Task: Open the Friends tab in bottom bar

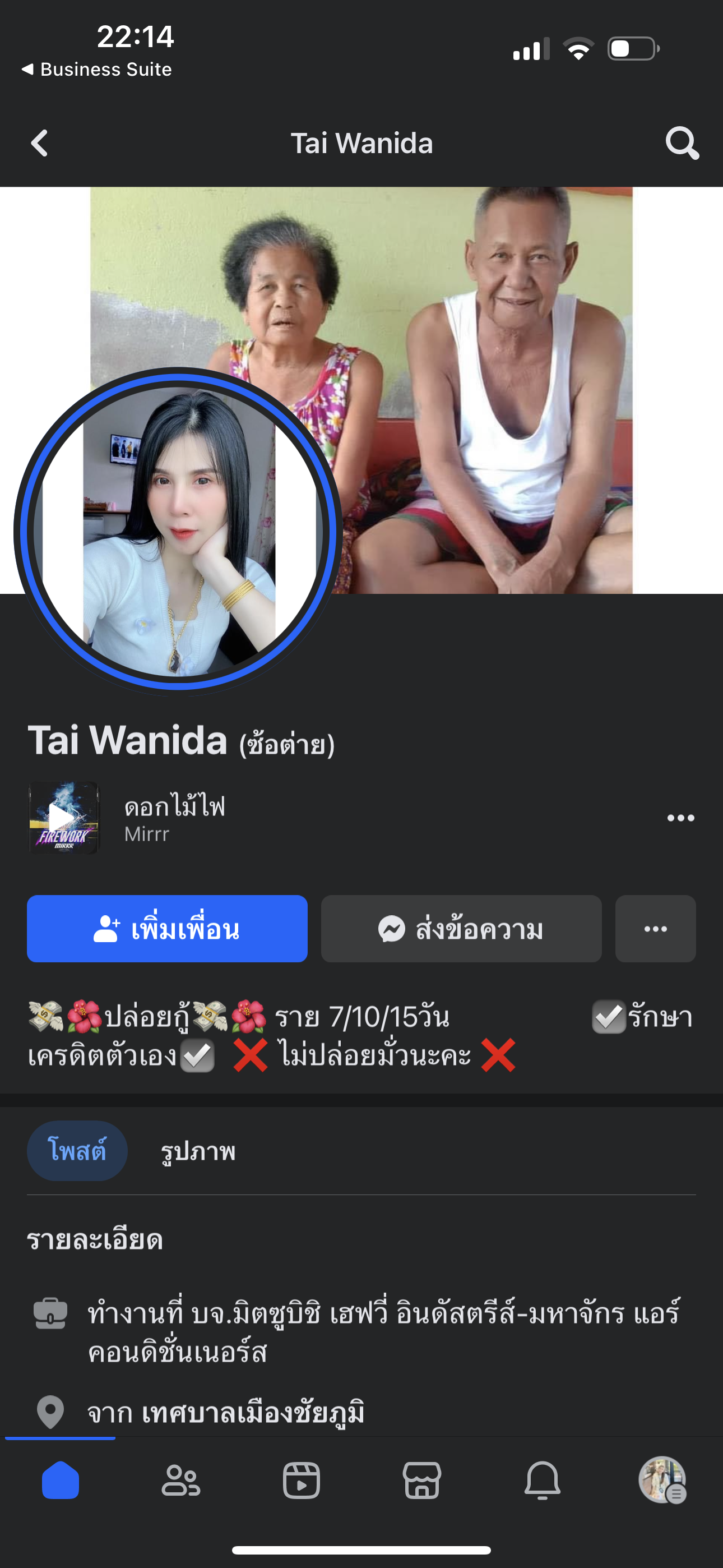Action: (180, 1481)
